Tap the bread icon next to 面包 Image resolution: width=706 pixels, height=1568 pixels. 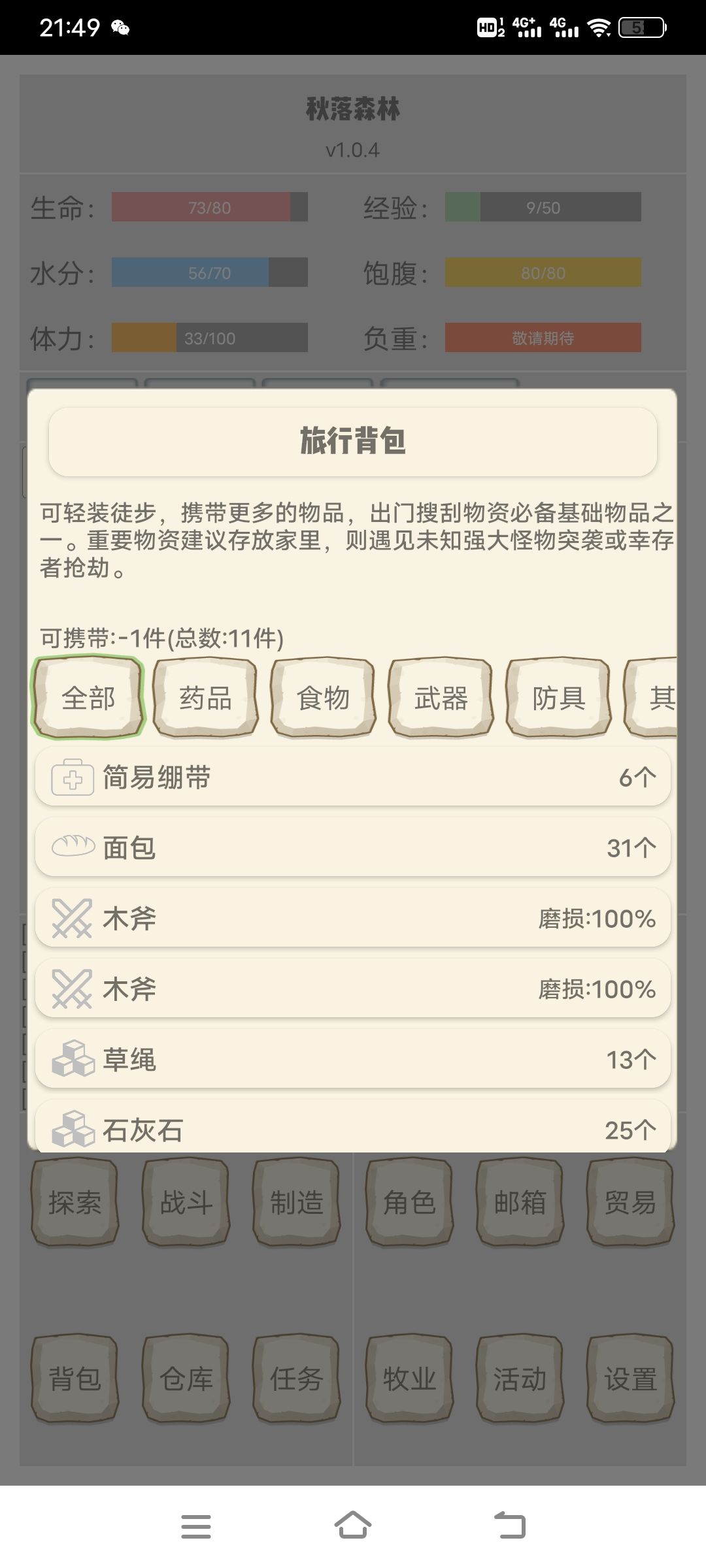pyautogui.click(x=73, y=847)
